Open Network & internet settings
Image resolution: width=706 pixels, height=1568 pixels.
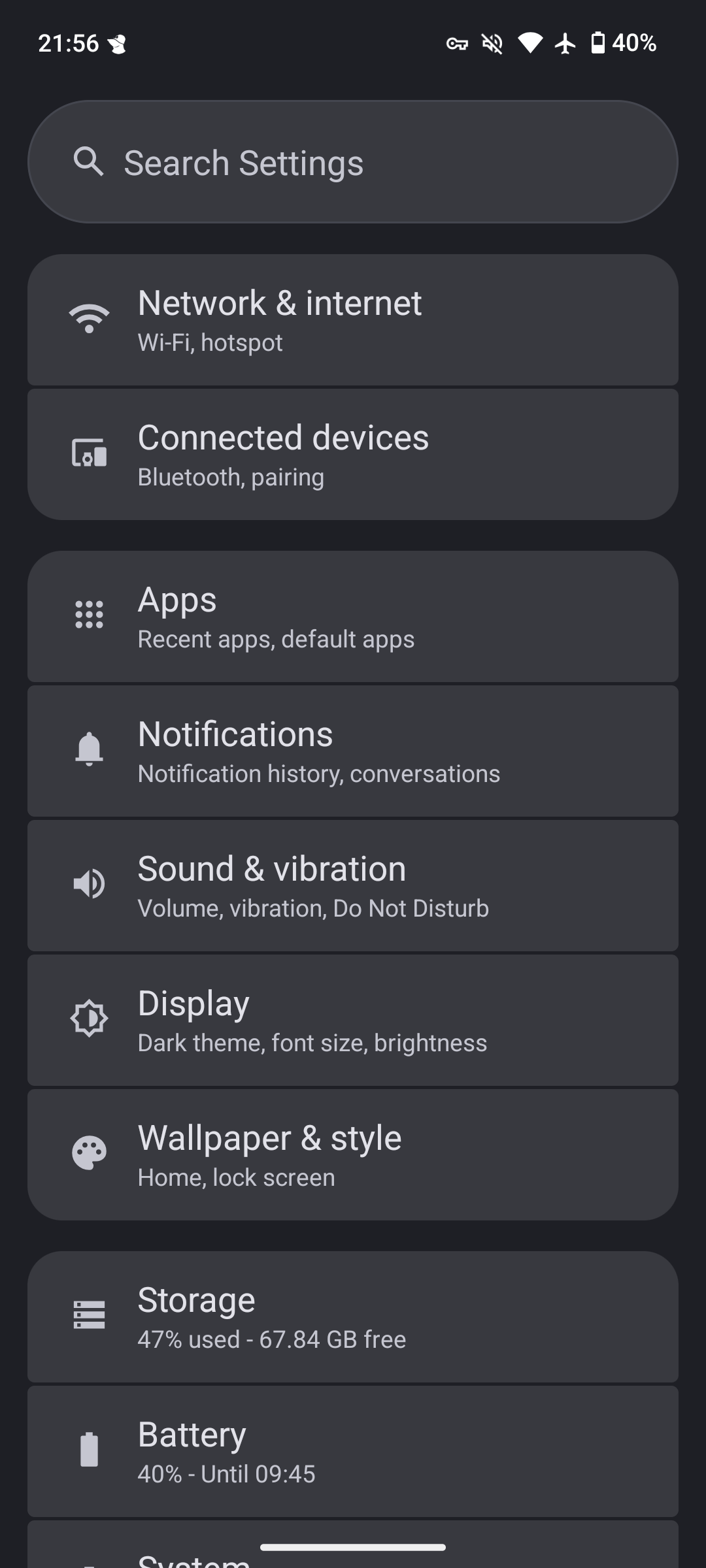[353, 319]
